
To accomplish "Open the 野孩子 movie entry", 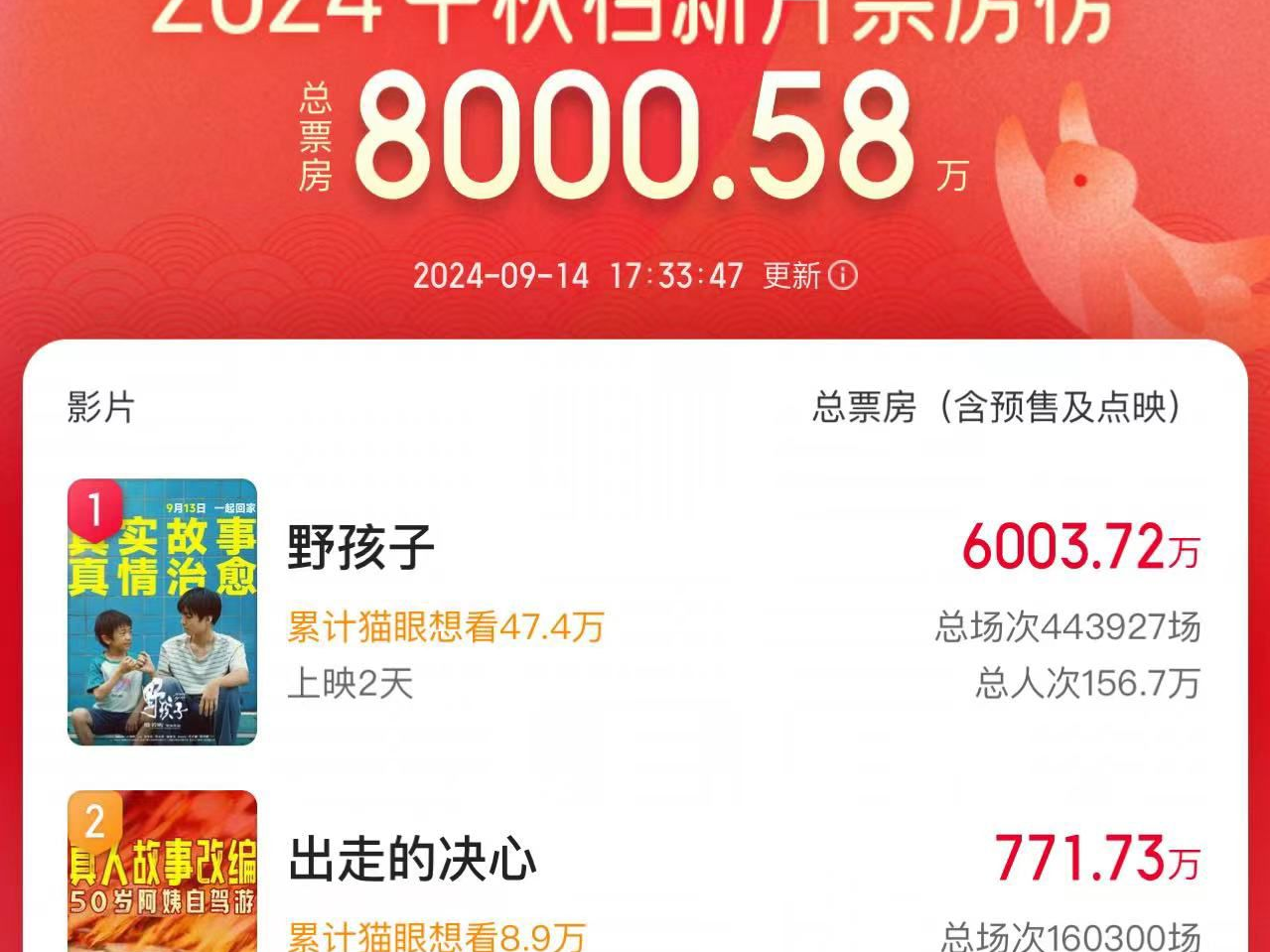I will [x=361, y=548].
